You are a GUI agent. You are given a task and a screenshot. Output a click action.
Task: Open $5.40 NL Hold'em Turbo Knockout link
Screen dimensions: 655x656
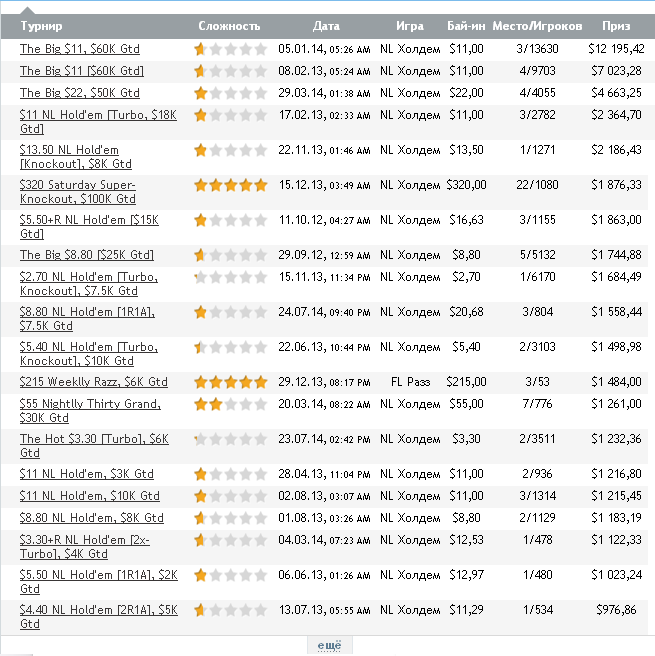coord(88,347)
